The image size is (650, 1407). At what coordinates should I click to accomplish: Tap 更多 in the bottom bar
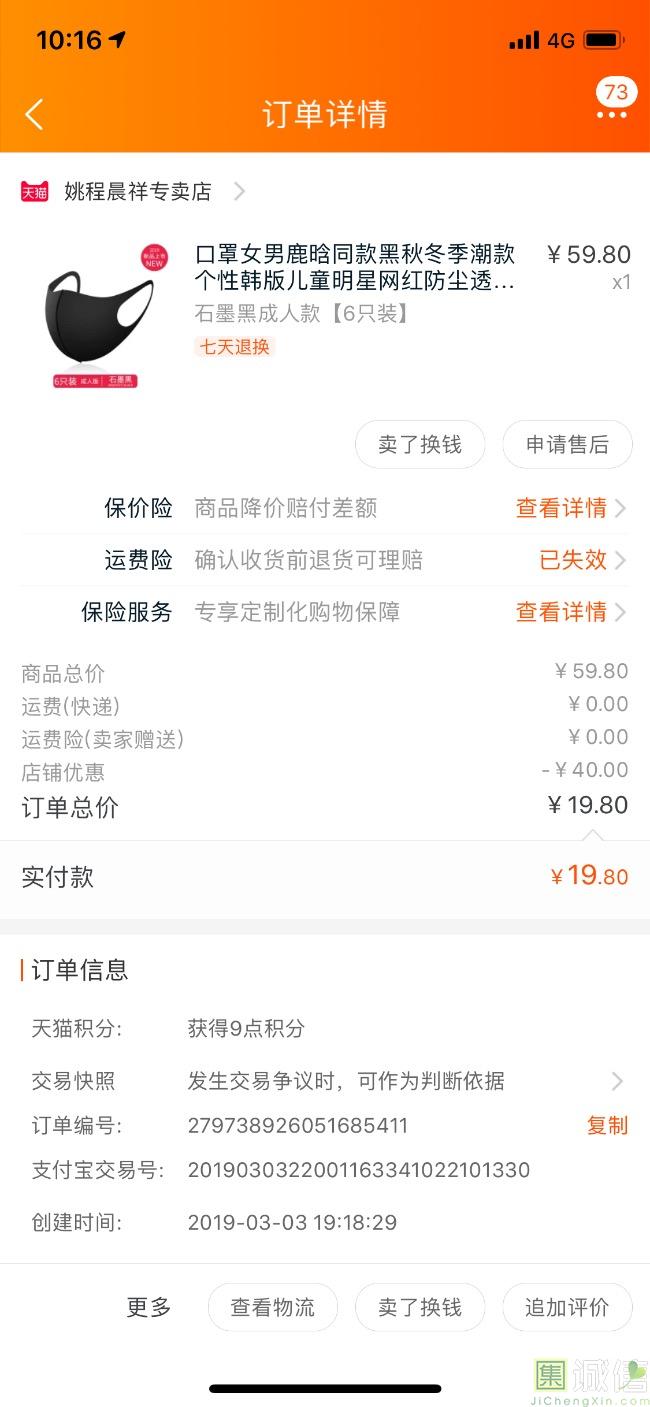(149, 1307)
